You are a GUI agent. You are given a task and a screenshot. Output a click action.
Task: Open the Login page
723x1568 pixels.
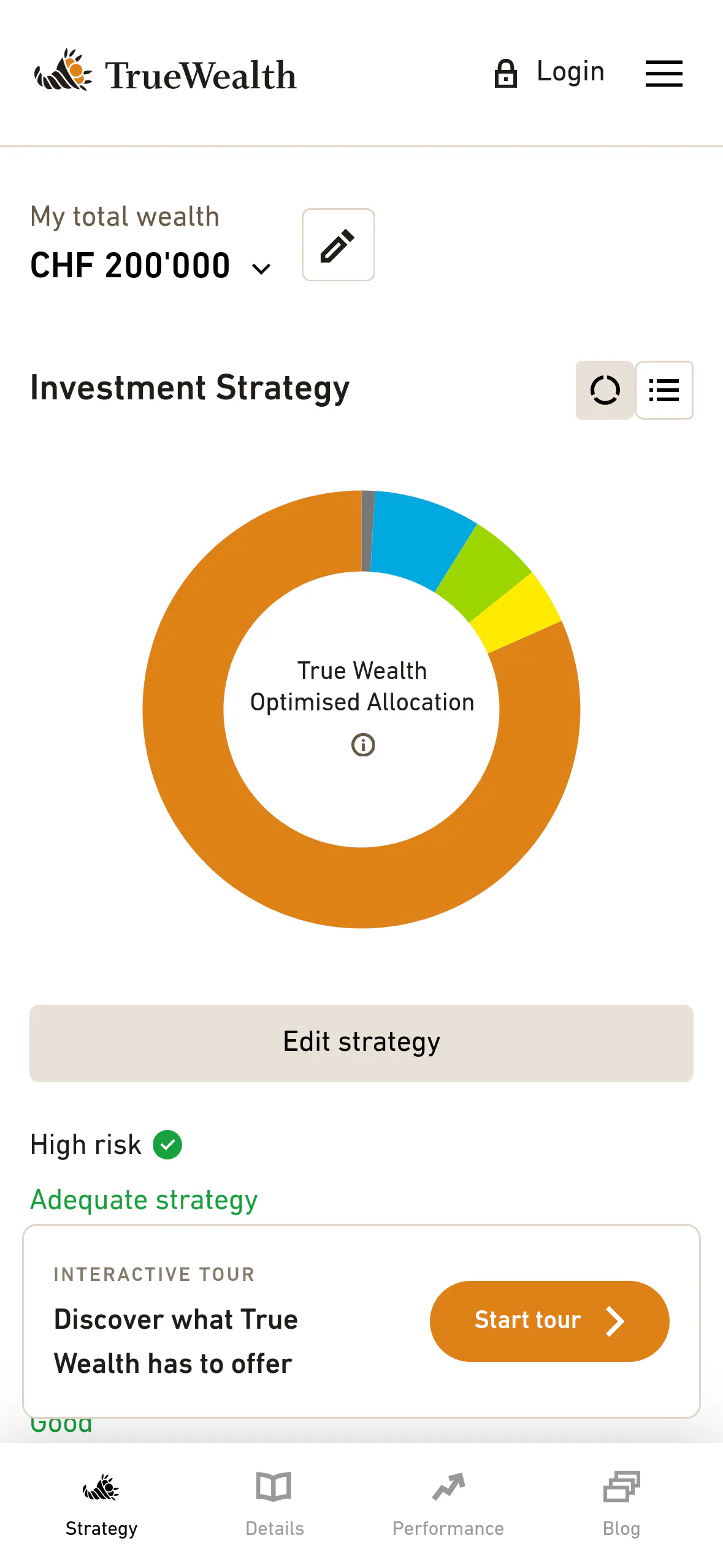pyautogui.click(x=549, y=73)
